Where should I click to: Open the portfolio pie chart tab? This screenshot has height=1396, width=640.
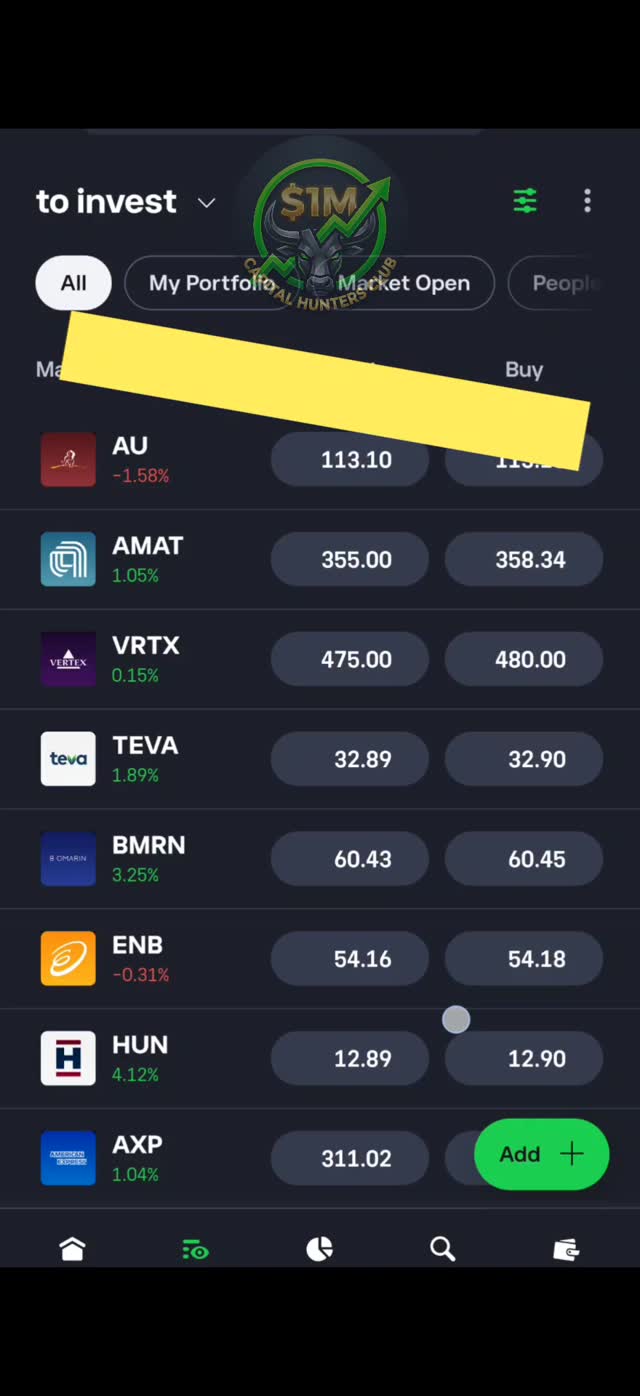click(x=319, y=1248)
